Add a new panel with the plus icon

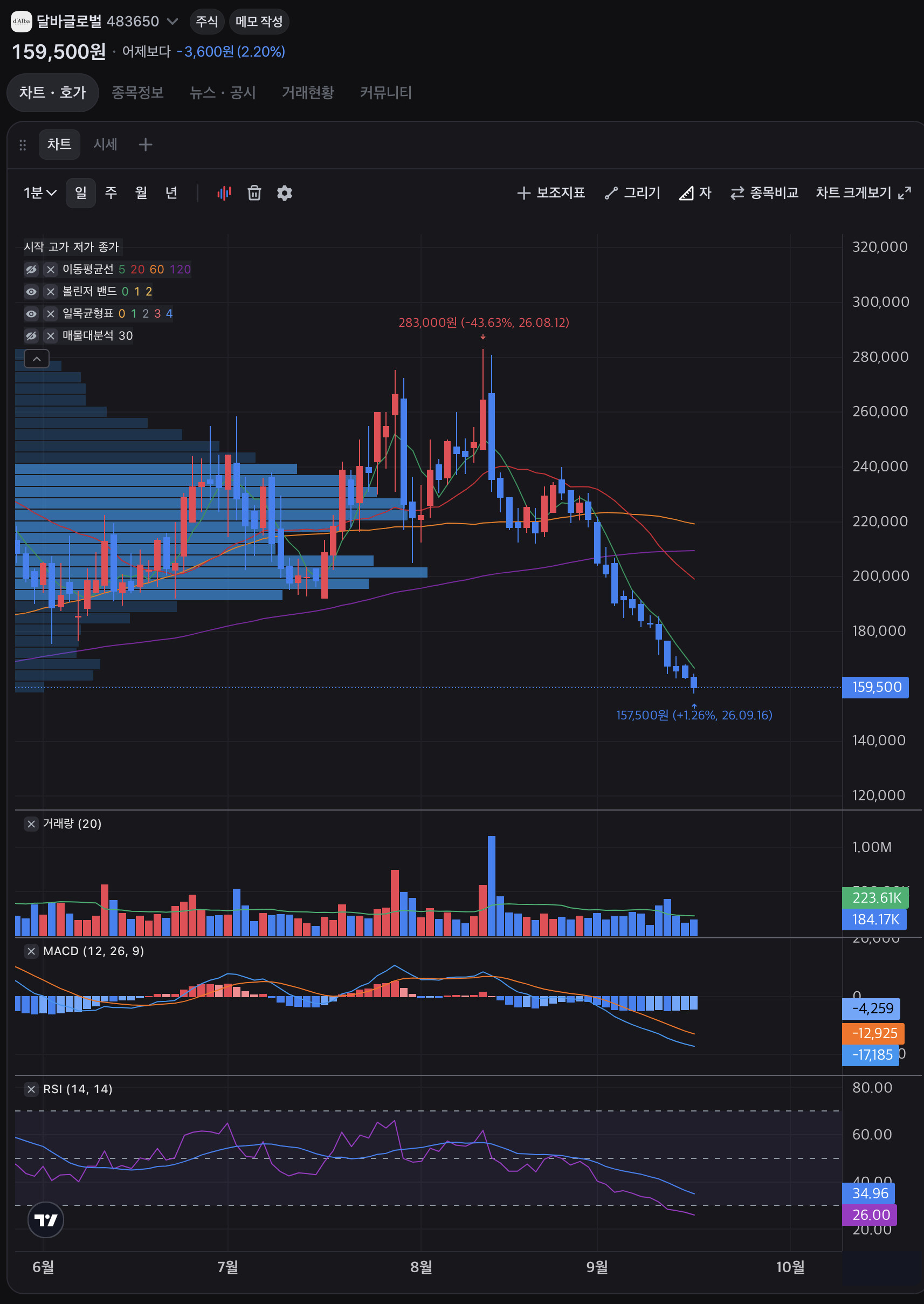pos(145,145)
